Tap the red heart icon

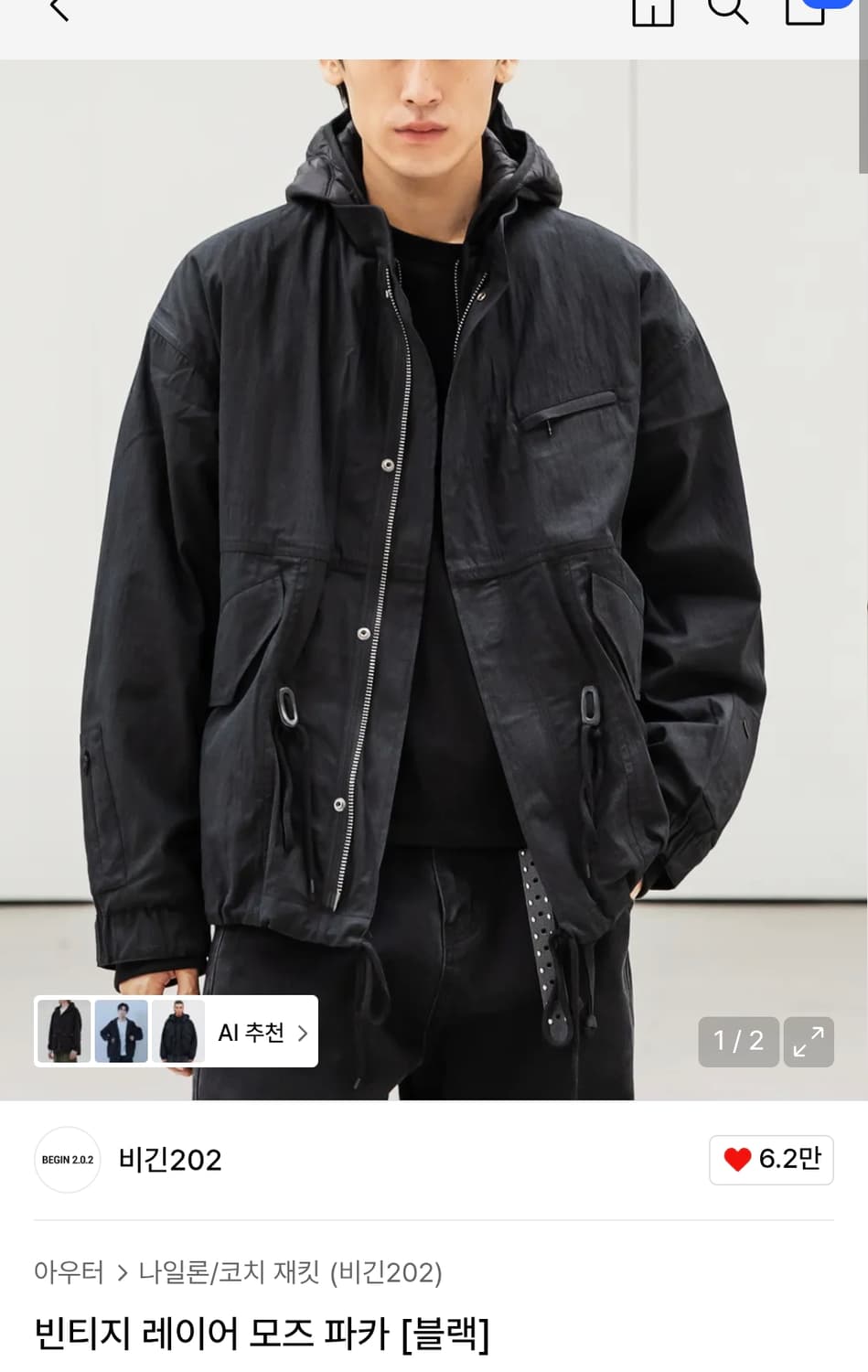(x=735, y=1159)
